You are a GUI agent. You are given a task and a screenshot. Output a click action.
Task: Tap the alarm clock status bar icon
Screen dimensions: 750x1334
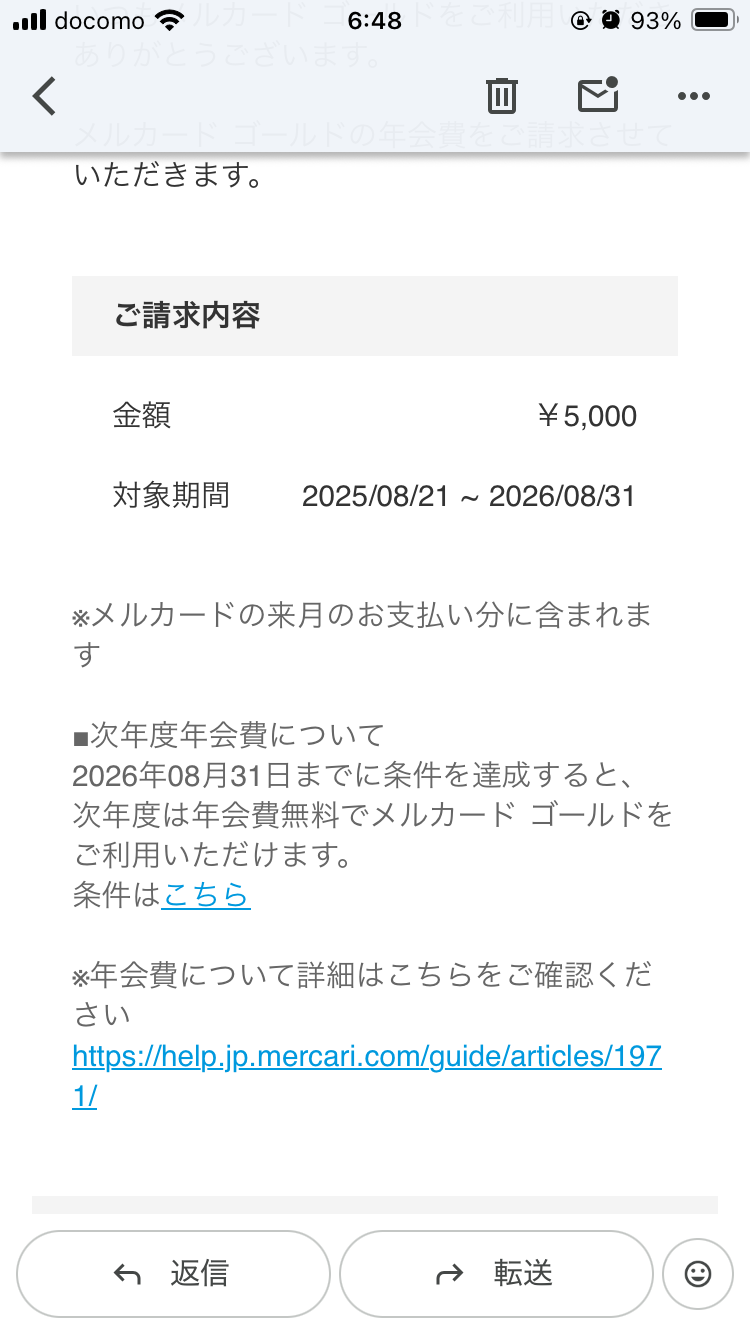tap(612, 17)
